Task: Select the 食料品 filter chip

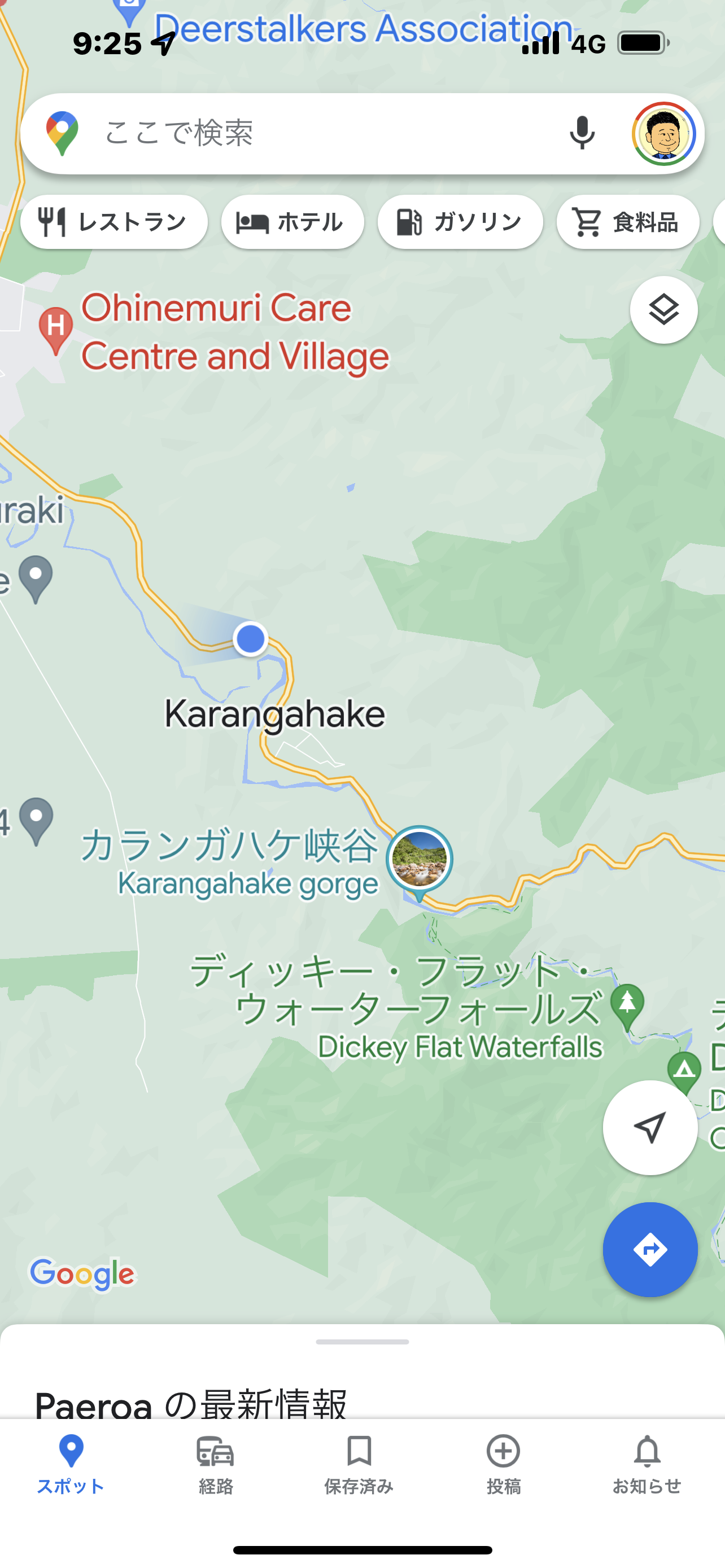Action: tap(627, 222)
